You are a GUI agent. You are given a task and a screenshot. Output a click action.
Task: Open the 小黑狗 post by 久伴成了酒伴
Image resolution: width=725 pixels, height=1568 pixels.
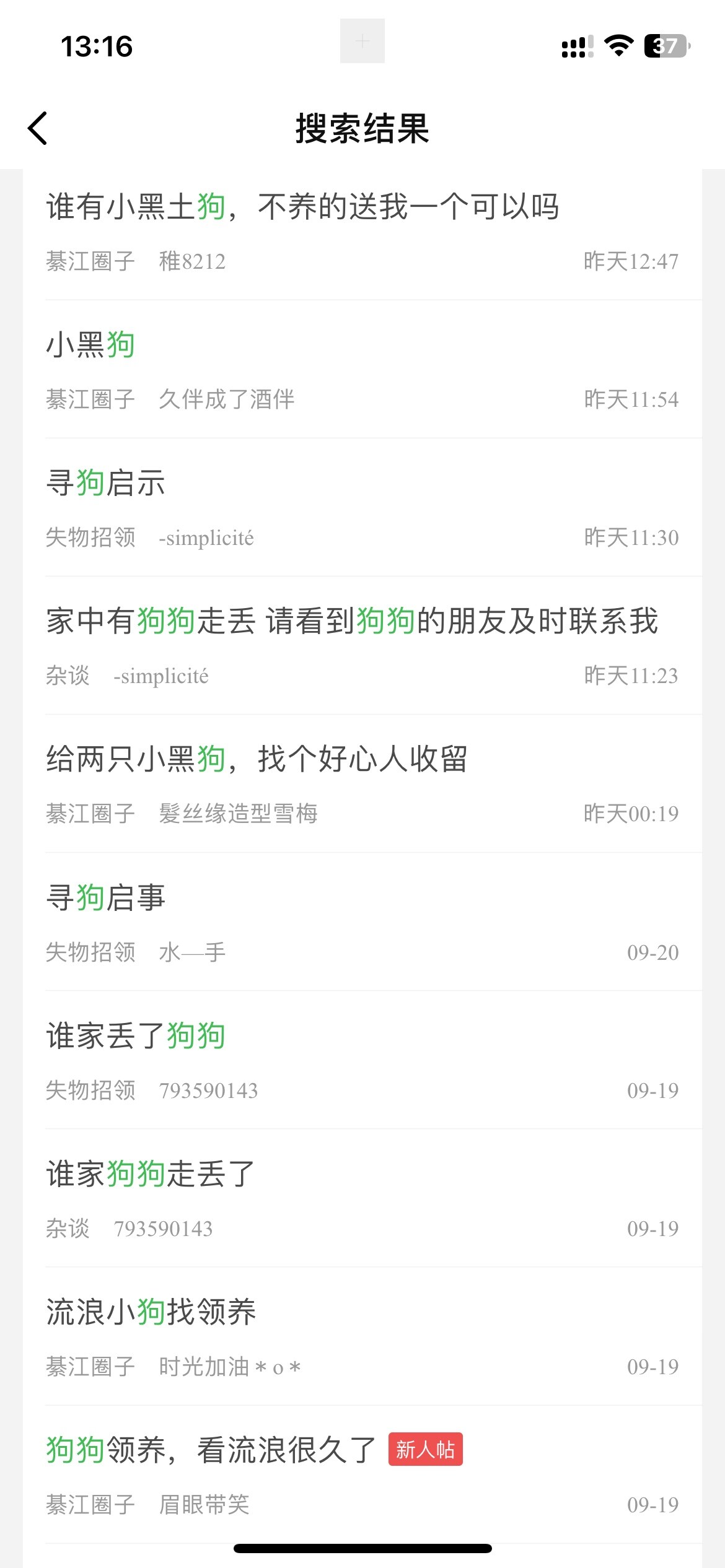pos(90,345)
